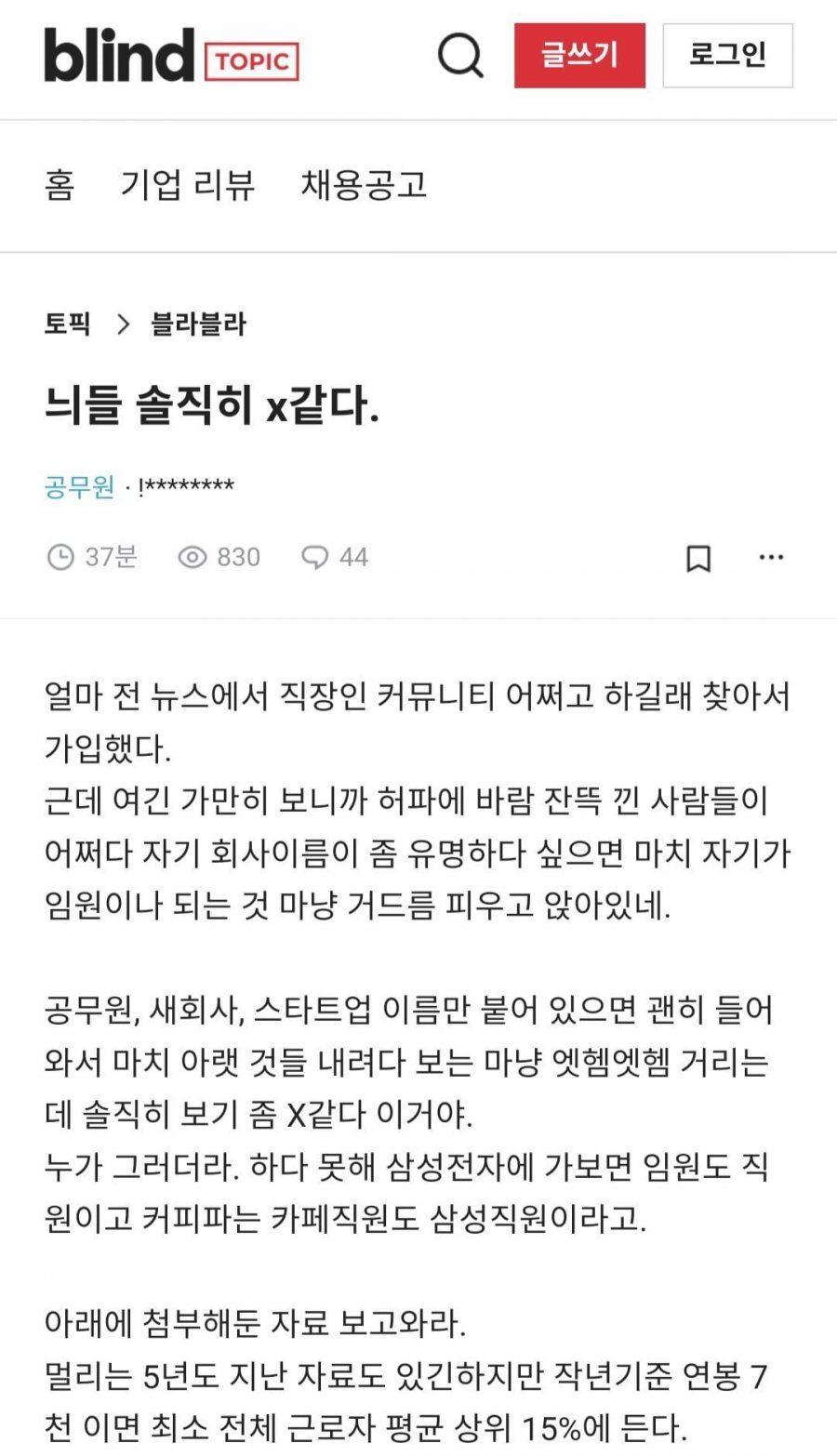
Task: Tap the blind logo to go home
Action: click(119, 56)
